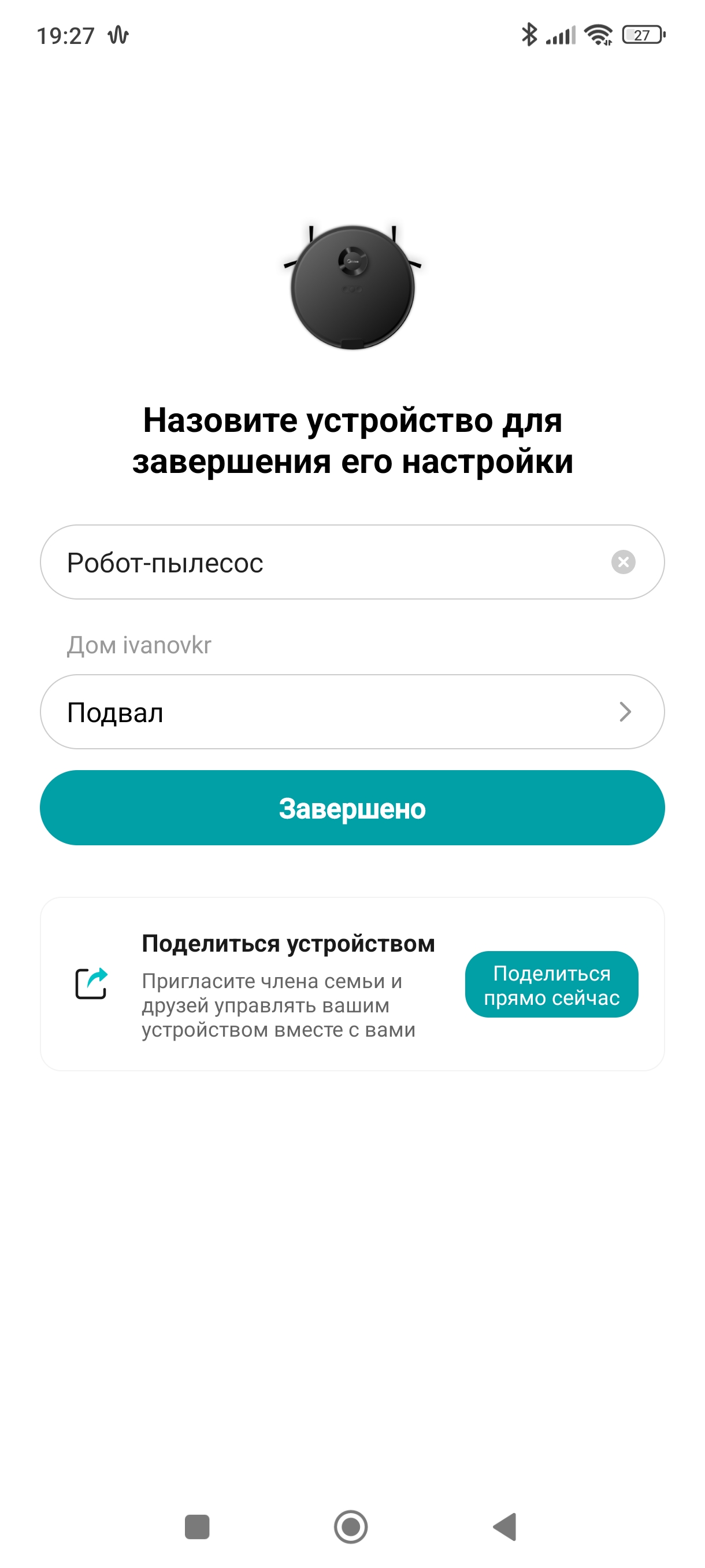Image resolution: width=705 pixels, height=1568 pixels.
Task: Open the room selector Подвал
Action: [351, 712]
